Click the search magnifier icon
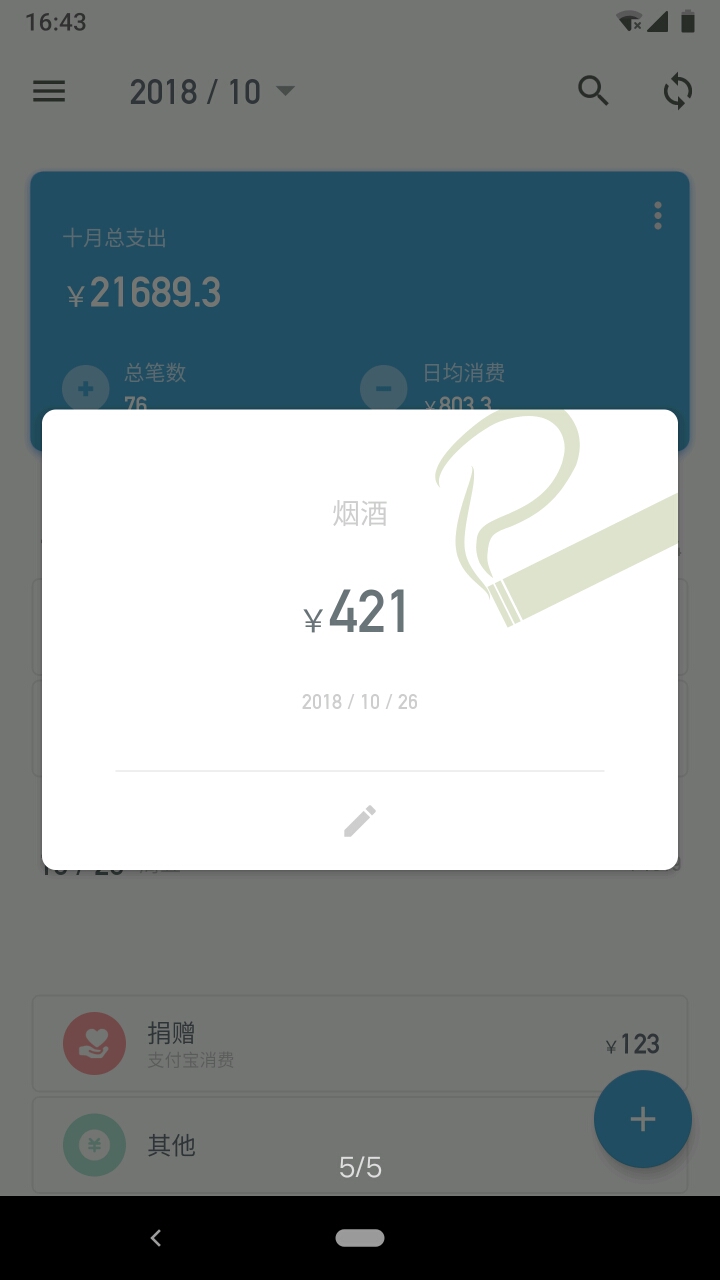 pos(594,91)
